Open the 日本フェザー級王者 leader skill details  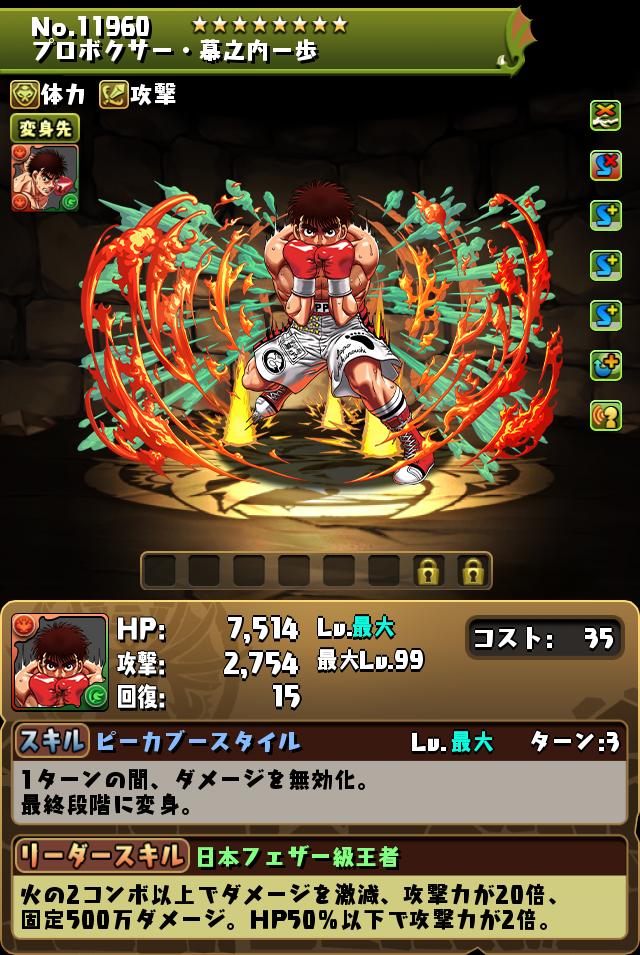pos(298,856)
